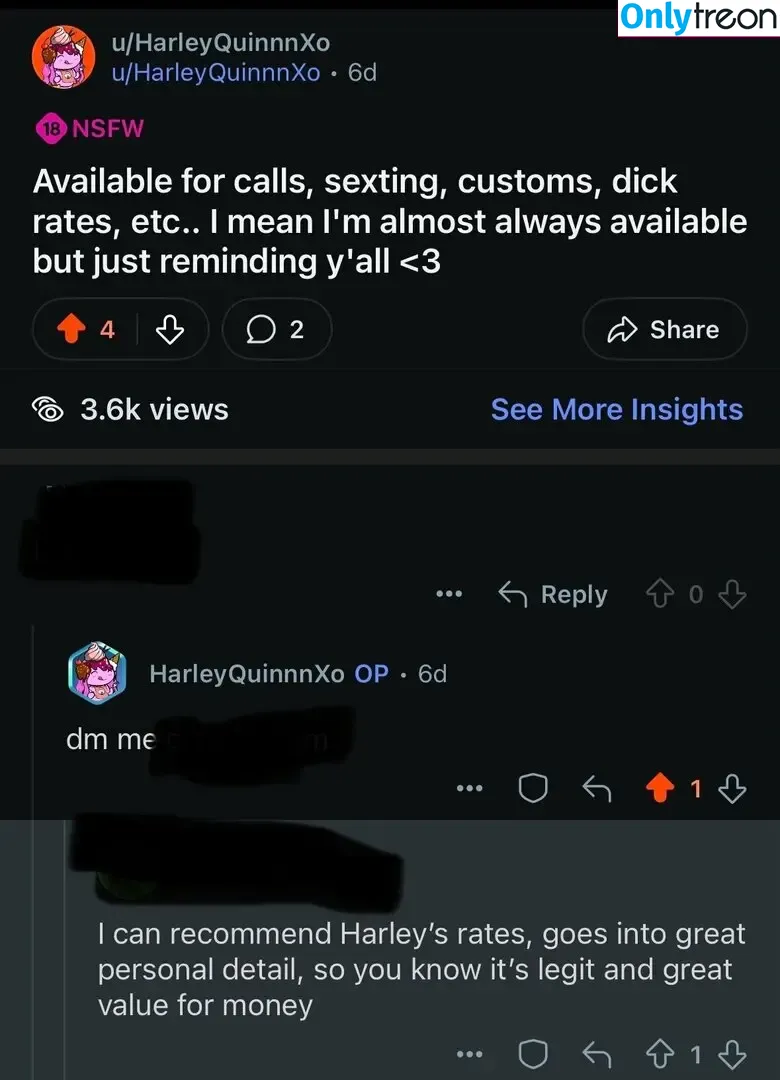The width and height of the screenshot is (780, 1080).
Task: Tap Reply under the first comment
Action: [x=553, y=594]
